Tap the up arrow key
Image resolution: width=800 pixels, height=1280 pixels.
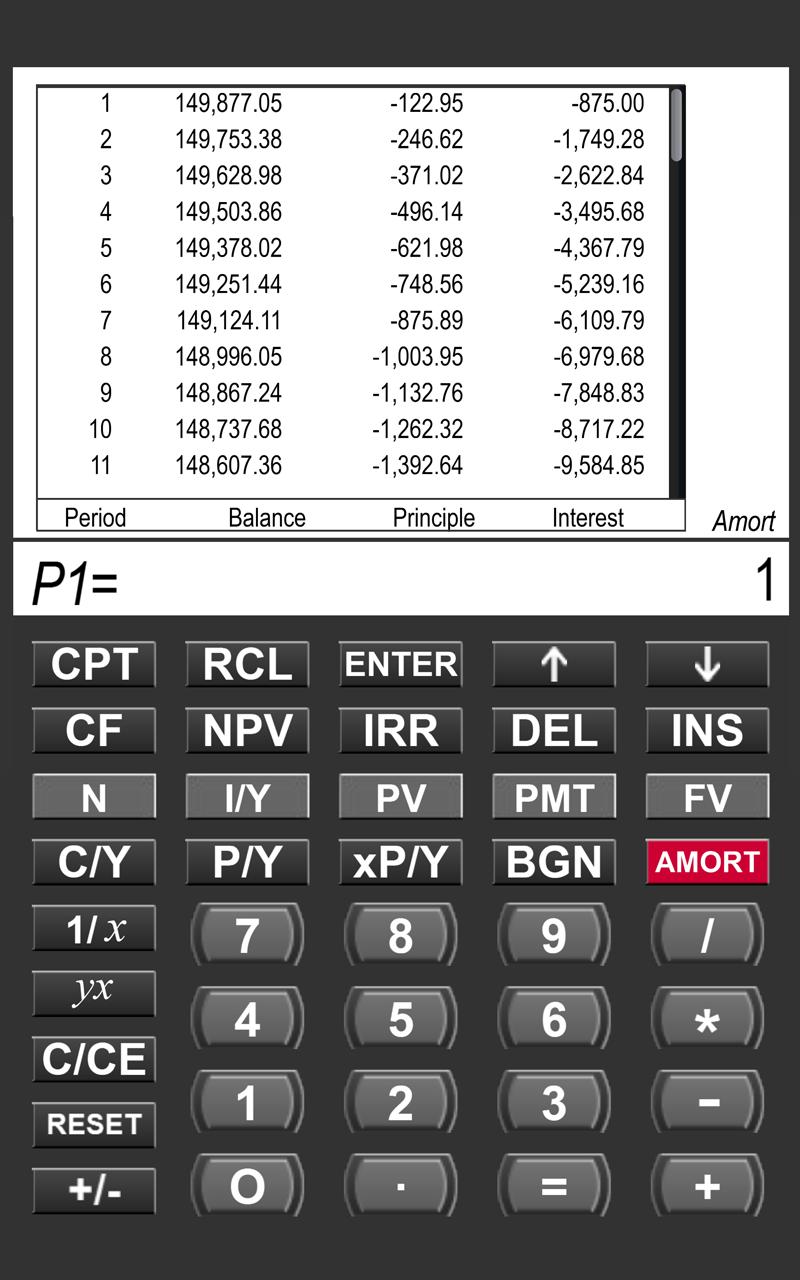(554, 665)
